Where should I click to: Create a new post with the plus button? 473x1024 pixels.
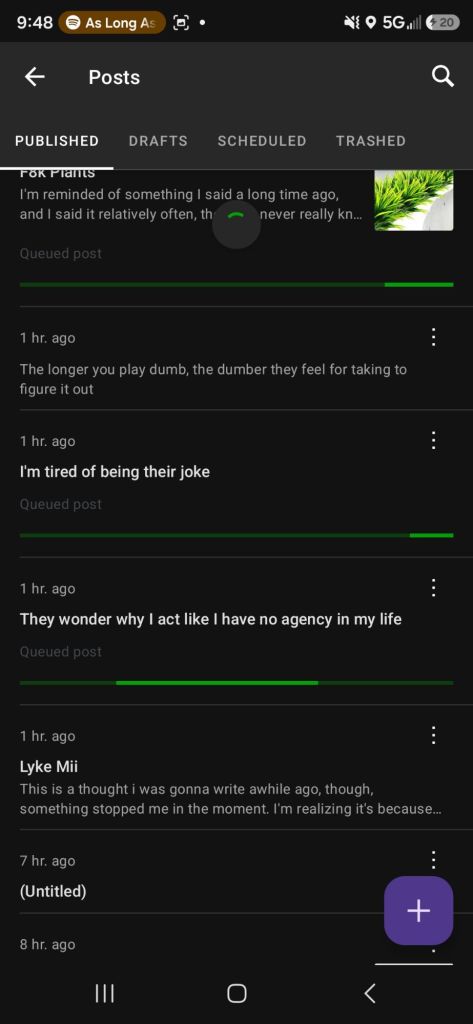[418, 910]
